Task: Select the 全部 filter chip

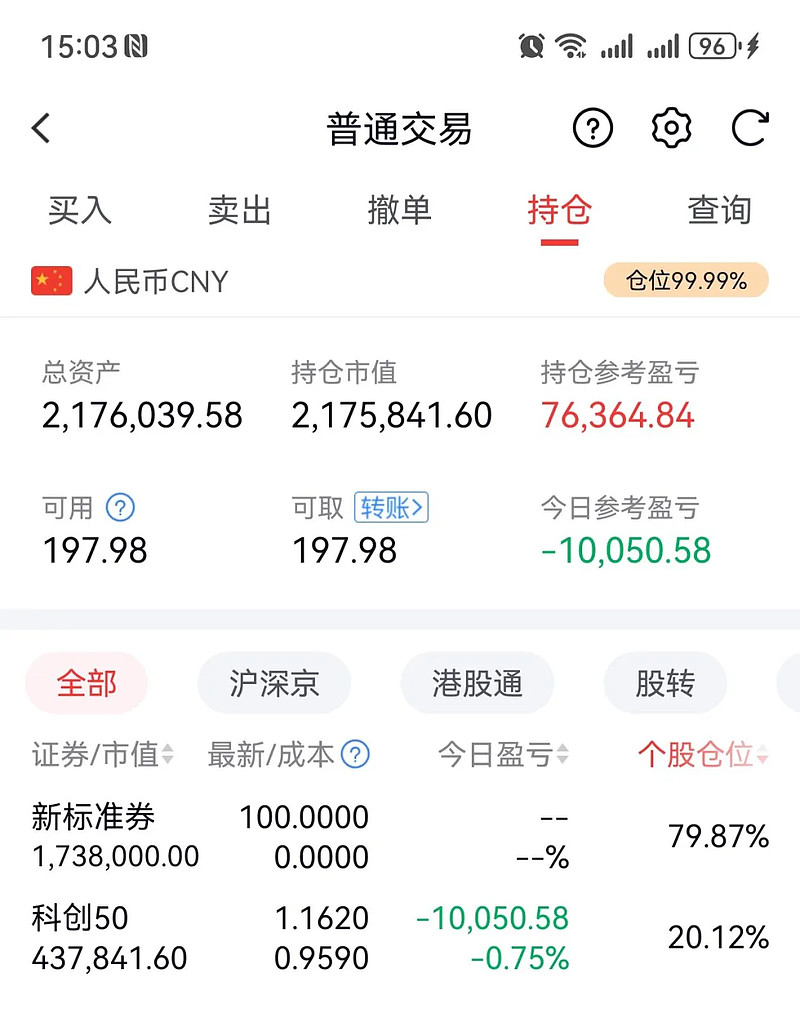Action: pos(86,683)
